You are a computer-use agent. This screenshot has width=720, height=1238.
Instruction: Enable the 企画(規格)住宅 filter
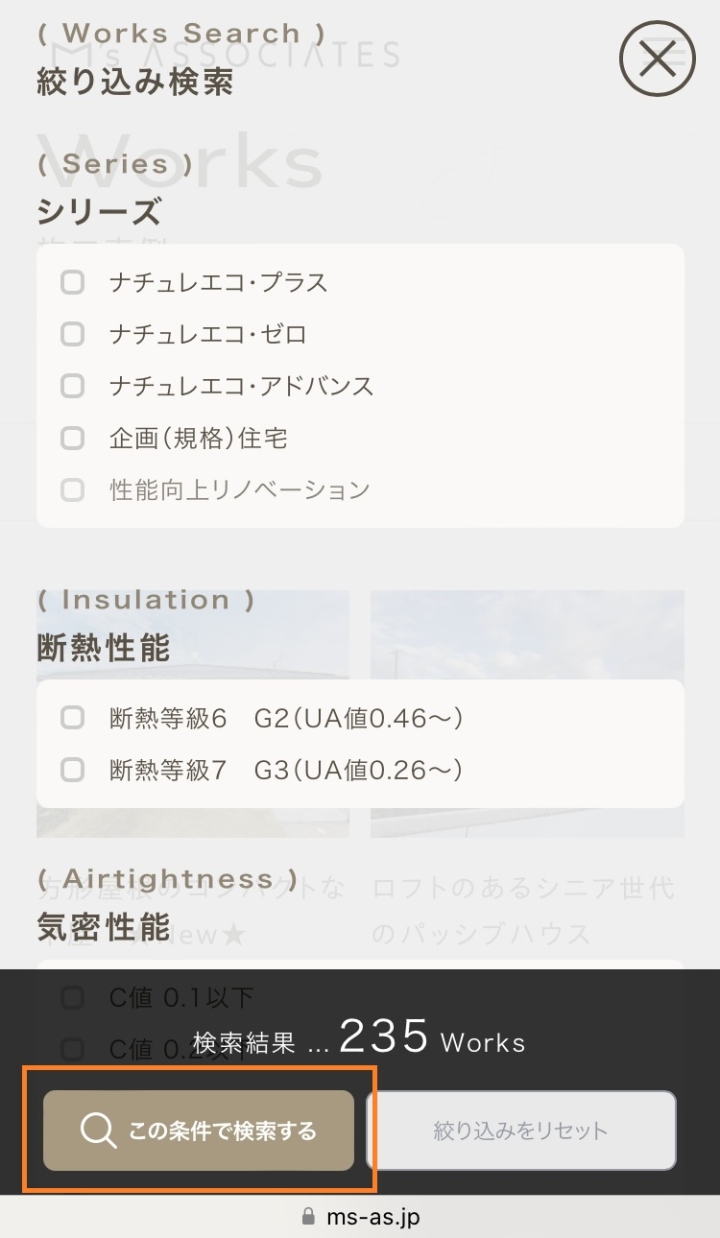(x=73, y=438)
